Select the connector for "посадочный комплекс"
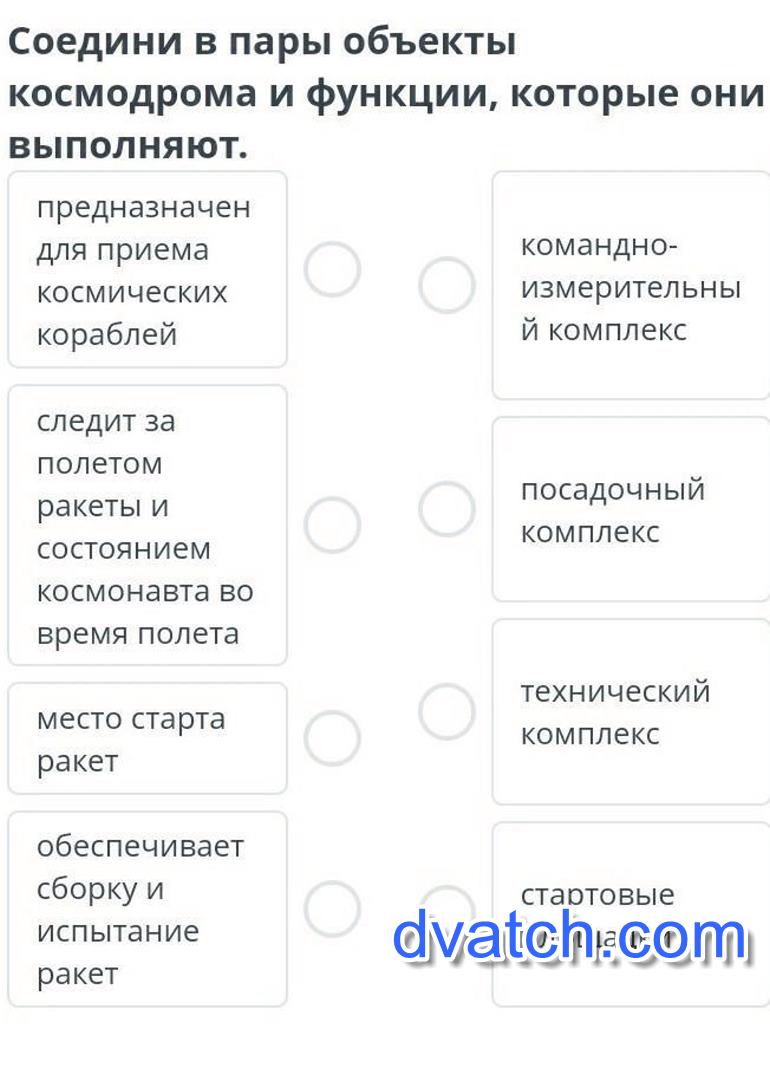Screen dimensions: 770x1075 click(x=446, y=510)
